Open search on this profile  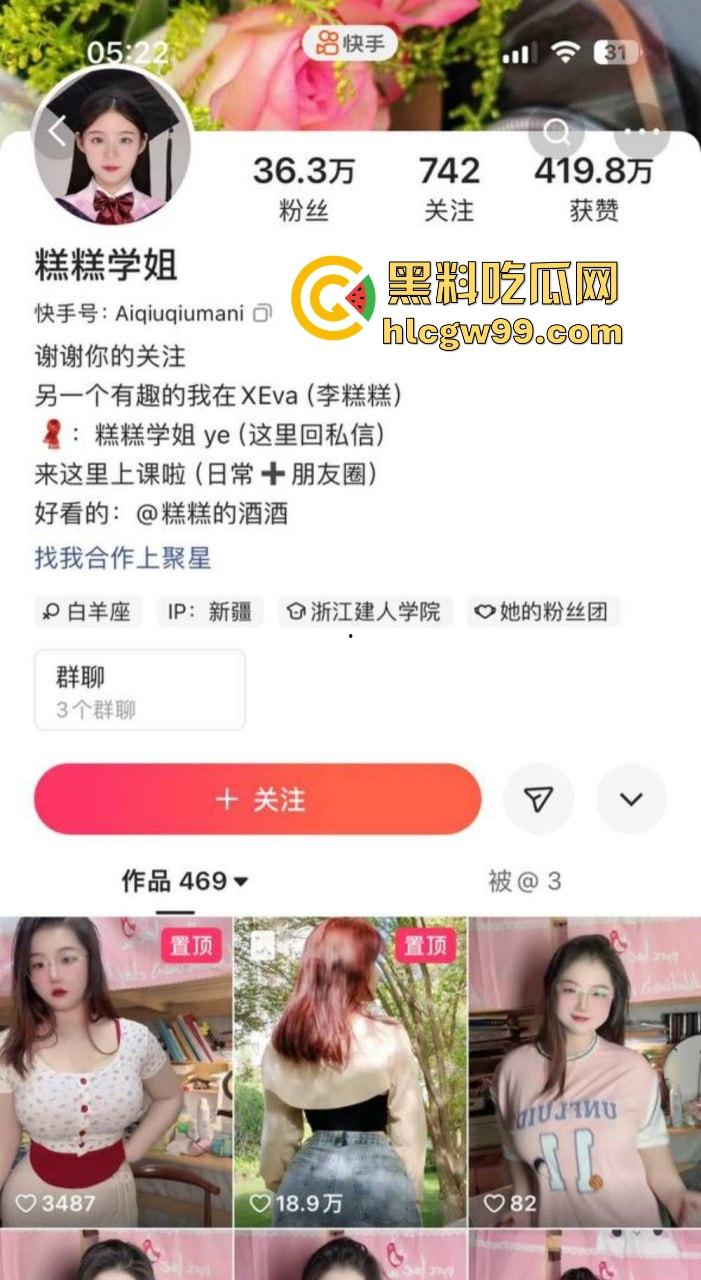(557, 132)
